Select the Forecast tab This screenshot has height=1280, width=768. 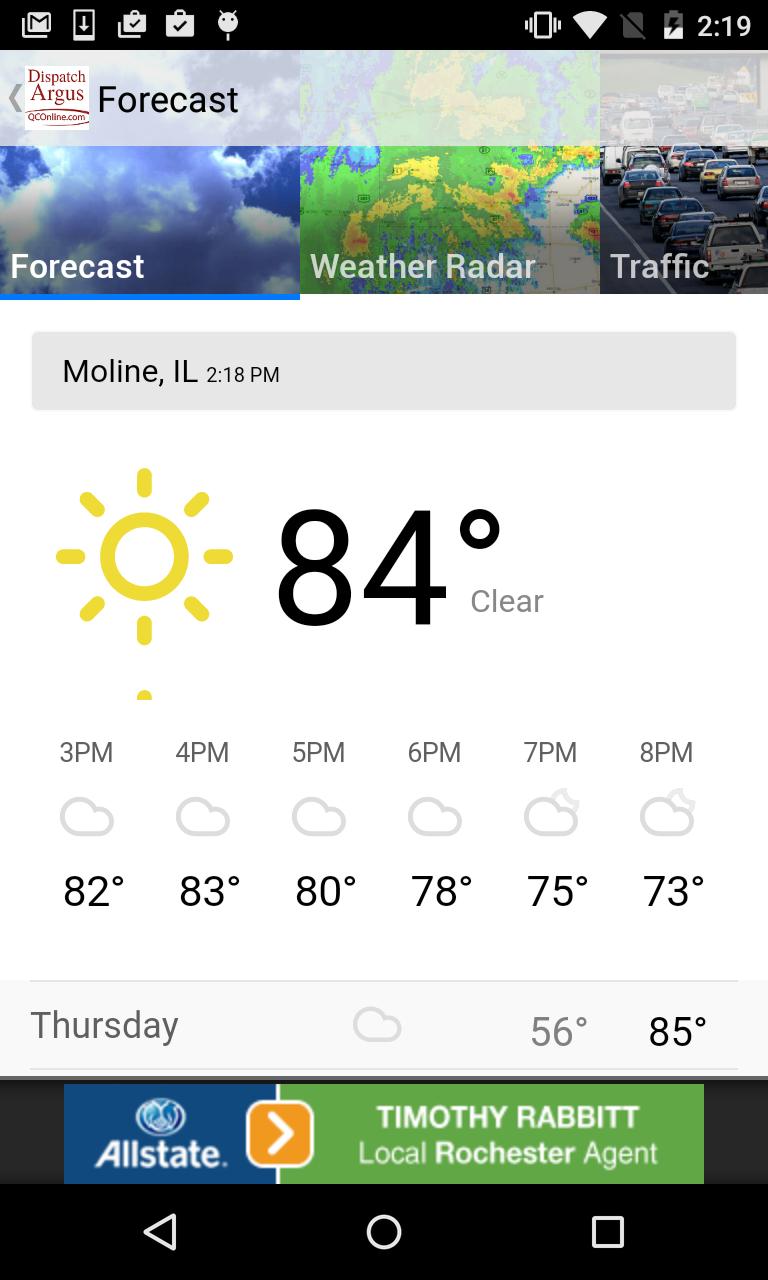tap(150, 222)
